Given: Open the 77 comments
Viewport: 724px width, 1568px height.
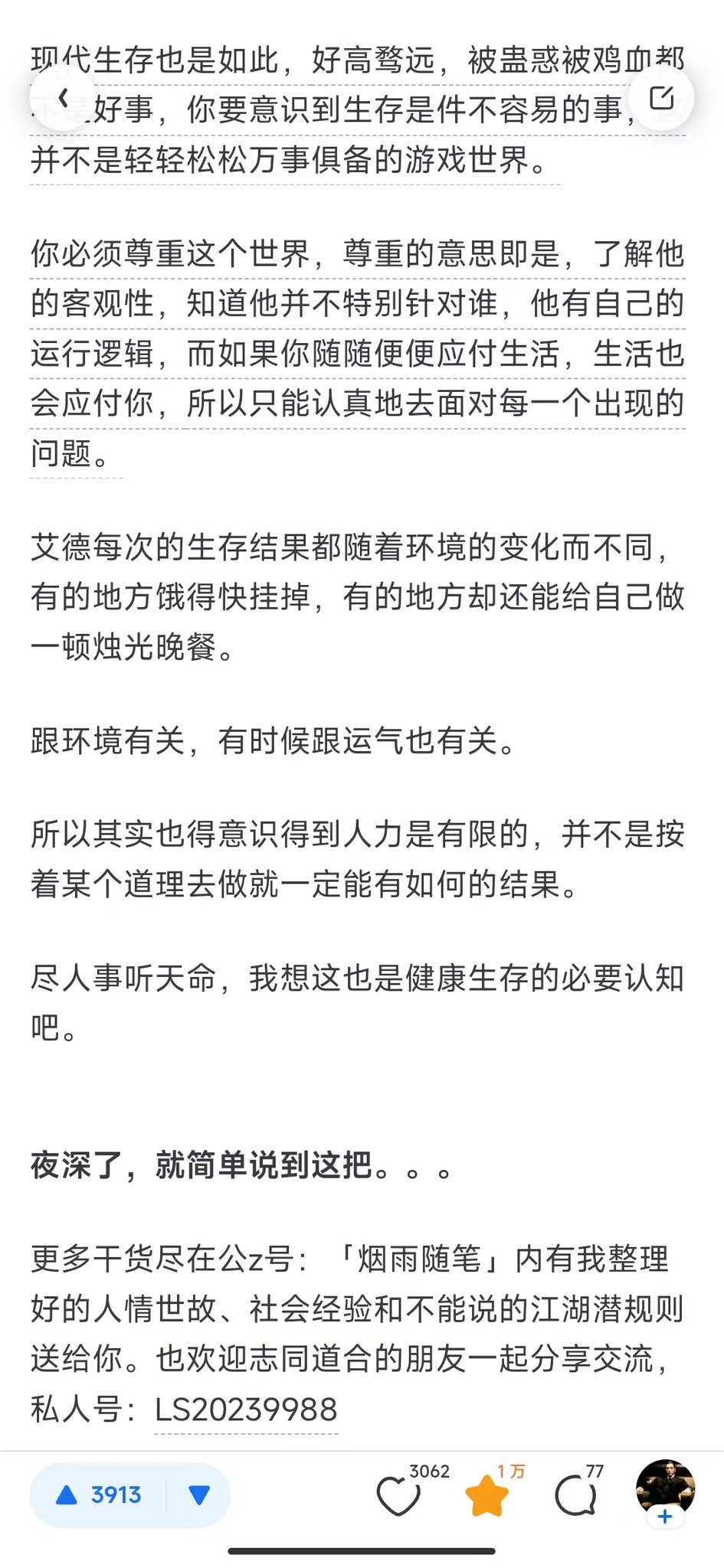Looking at the screenshot, I should point(575,1496).
